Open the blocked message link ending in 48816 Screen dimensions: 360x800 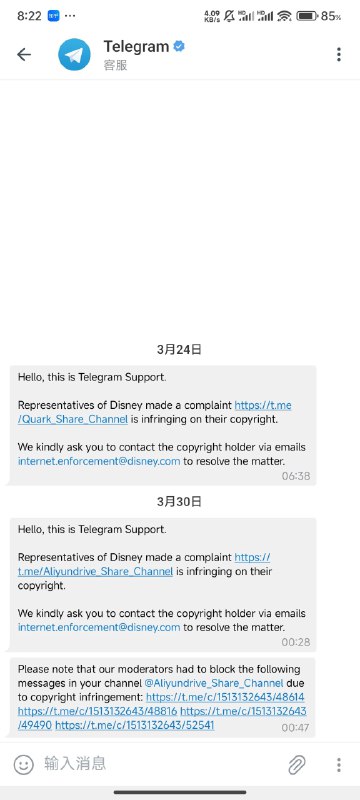point(97,711)
